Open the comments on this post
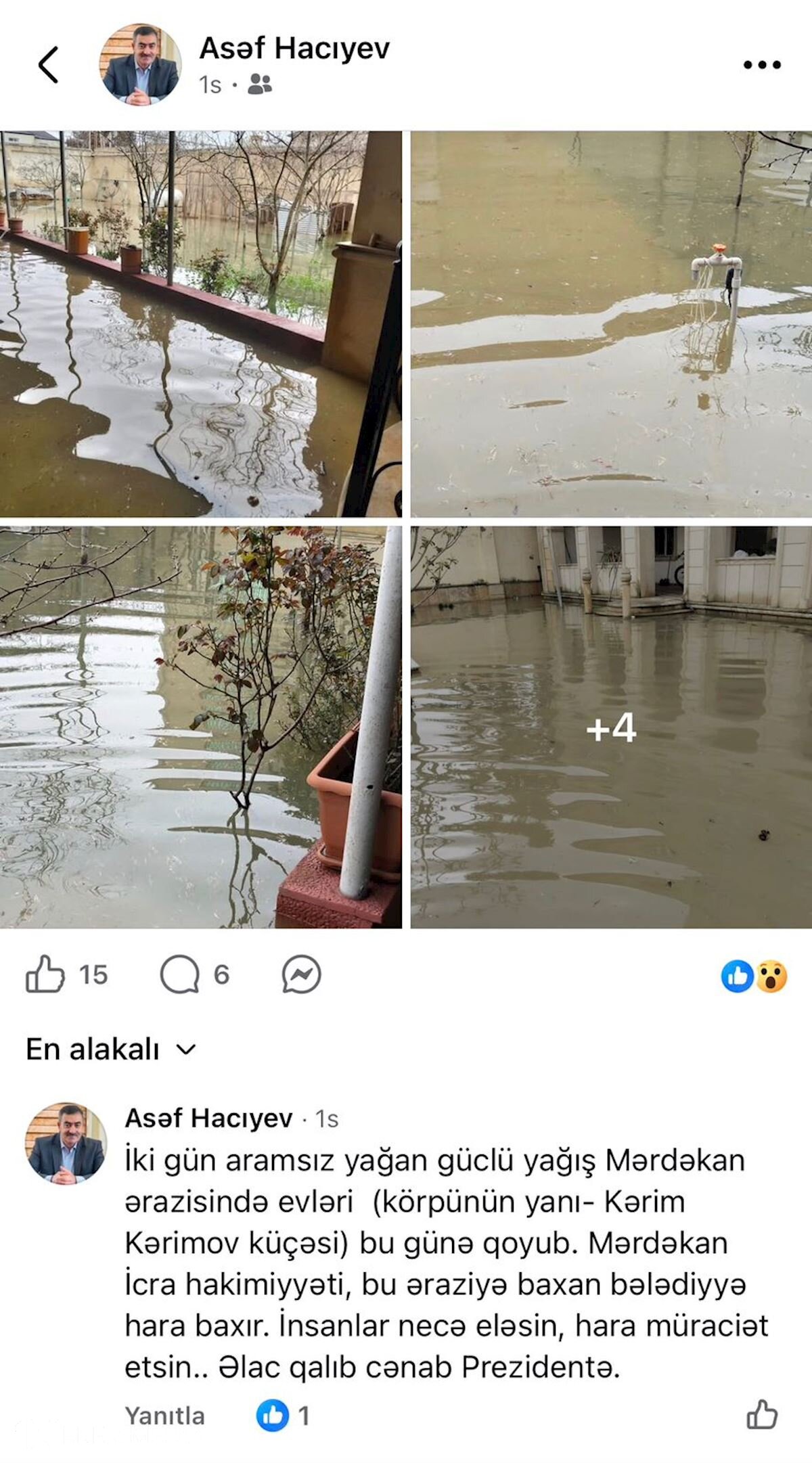This screenshot has height=1463, width=812. tap(180, 974)
